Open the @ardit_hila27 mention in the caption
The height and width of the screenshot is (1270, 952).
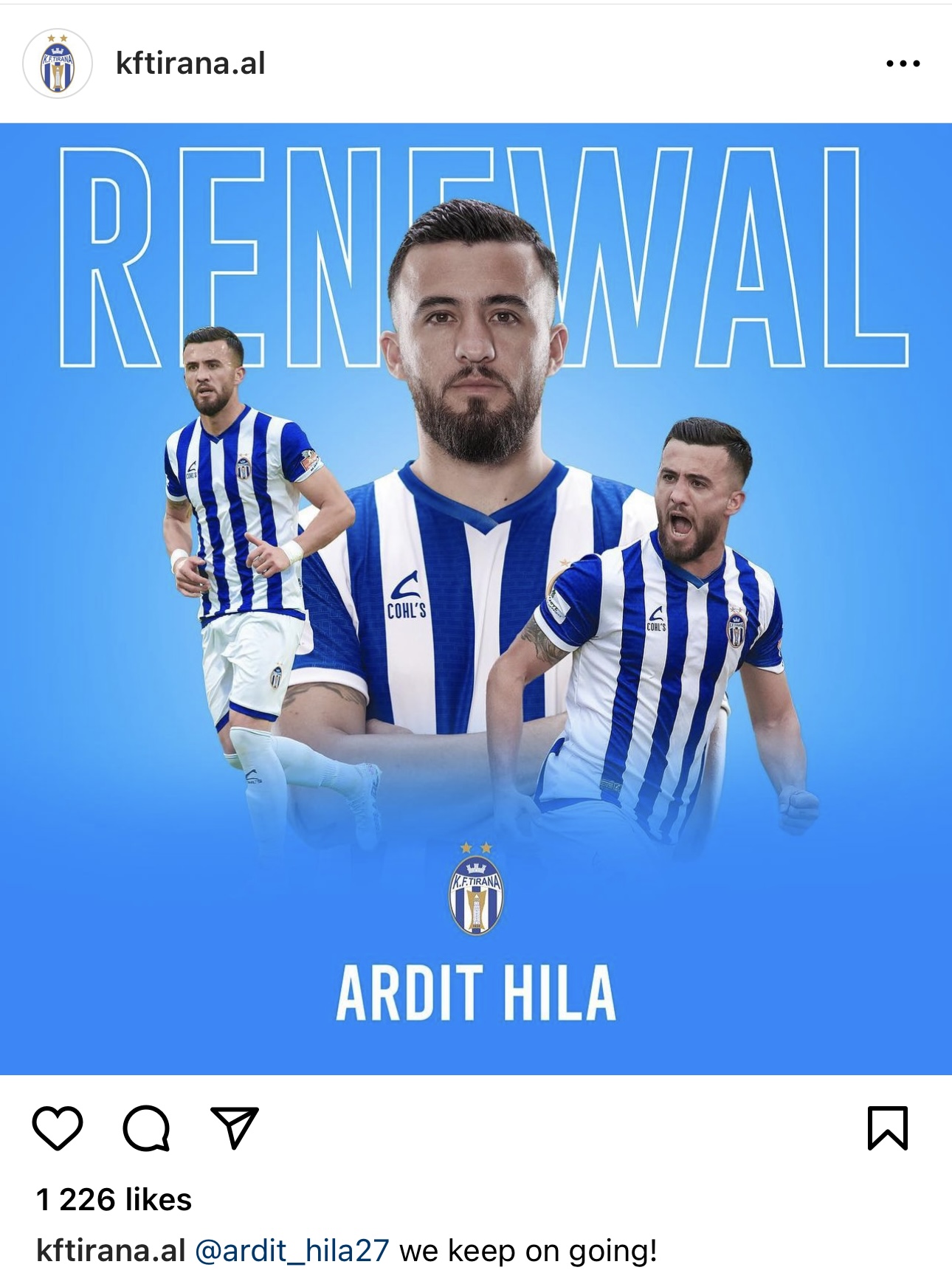[x=292, y=1251]
